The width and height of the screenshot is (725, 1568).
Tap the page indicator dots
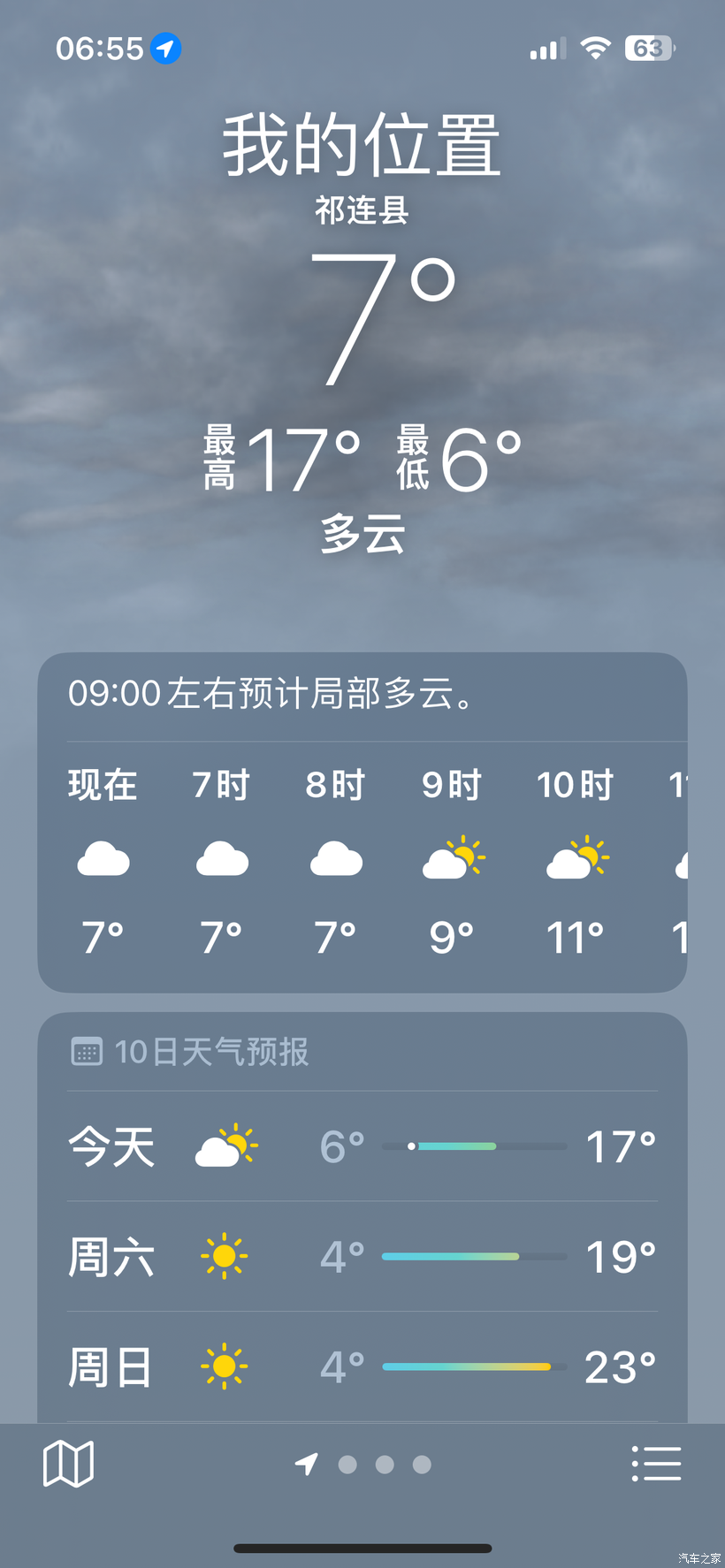[x=385, y=1465]
